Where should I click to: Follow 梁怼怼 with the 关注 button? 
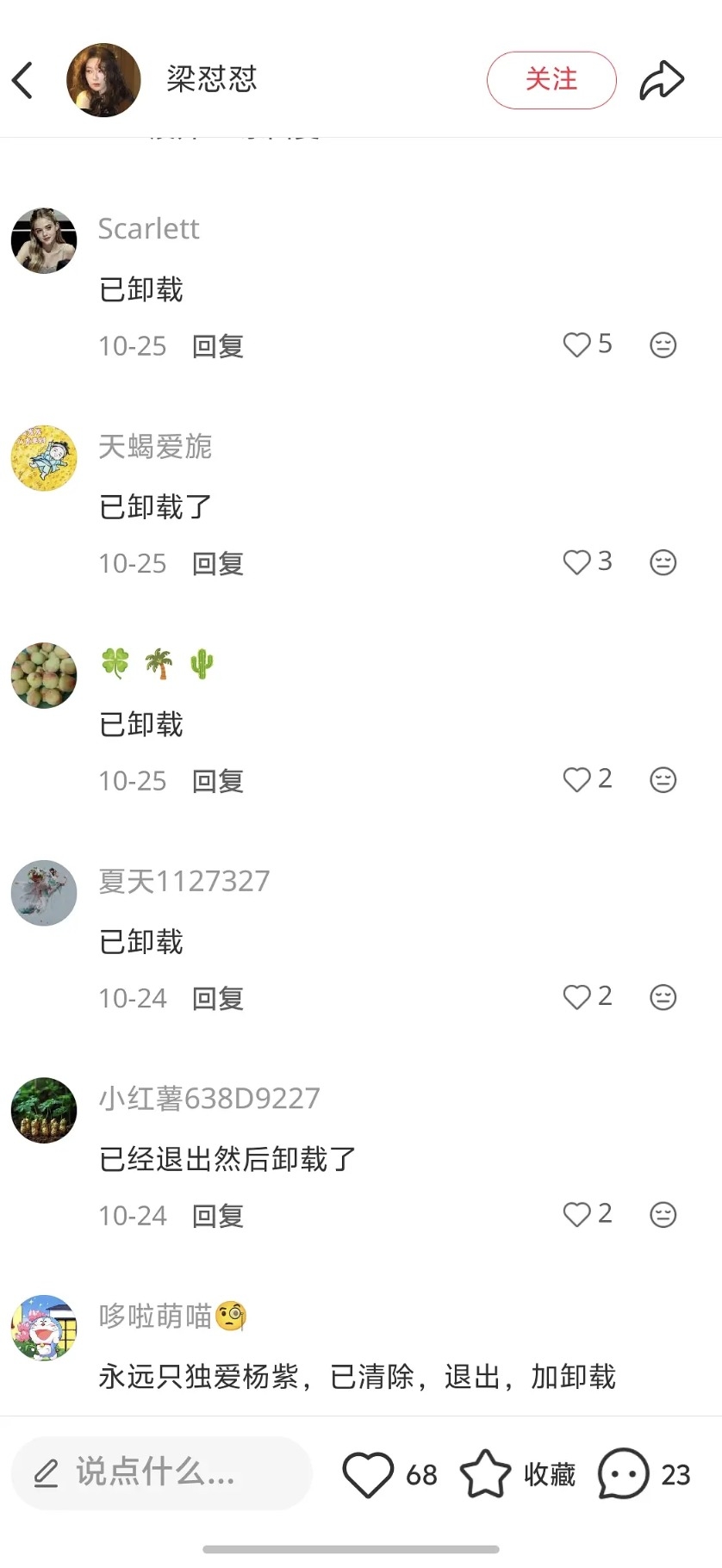tap(551, 80)
